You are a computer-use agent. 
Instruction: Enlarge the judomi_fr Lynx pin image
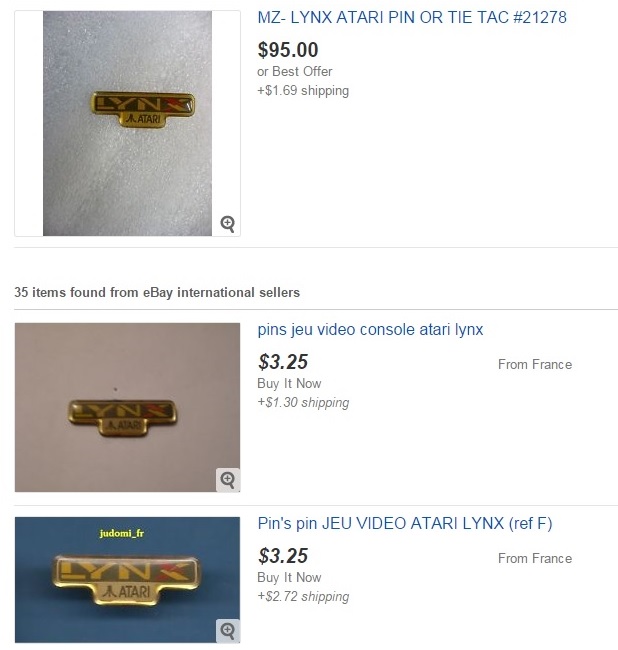click(x=228, y=630)
